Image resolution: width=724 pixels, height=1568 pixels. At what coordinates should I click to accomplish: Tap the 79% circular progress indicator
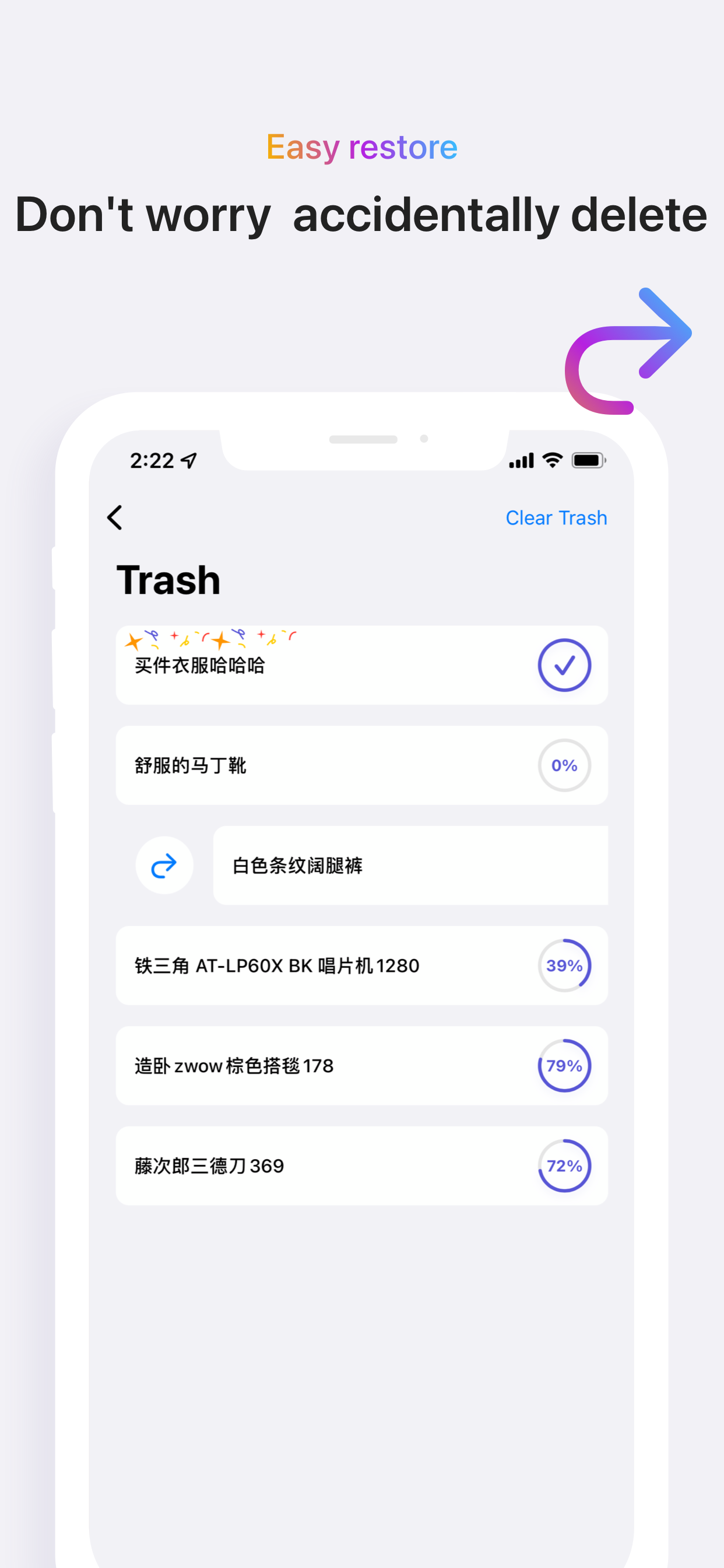[x=563, y=1066]
